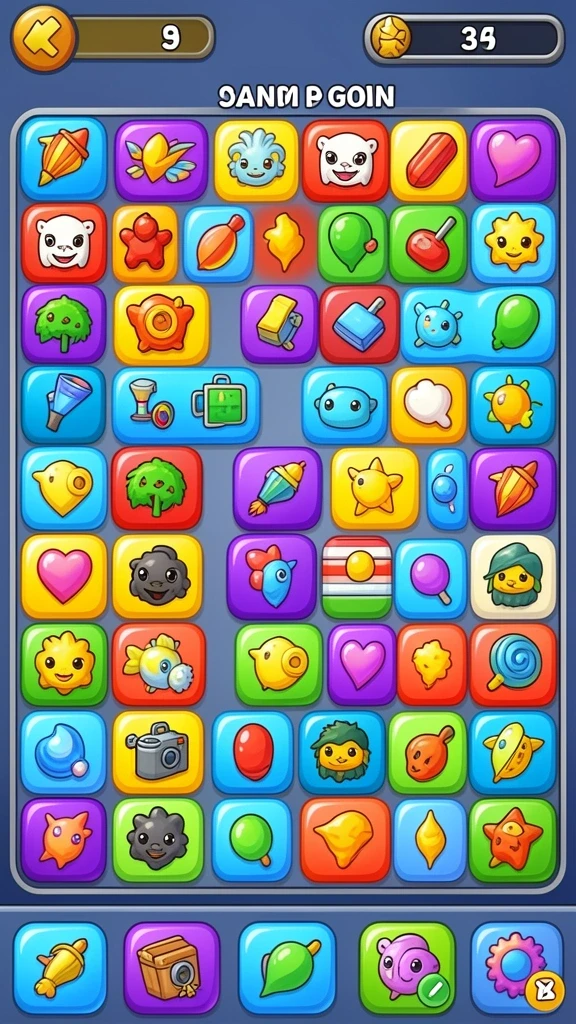The image size is (576, 1024).
Task: Select the pink heart on yellow tile
Action: pos(64,576)
